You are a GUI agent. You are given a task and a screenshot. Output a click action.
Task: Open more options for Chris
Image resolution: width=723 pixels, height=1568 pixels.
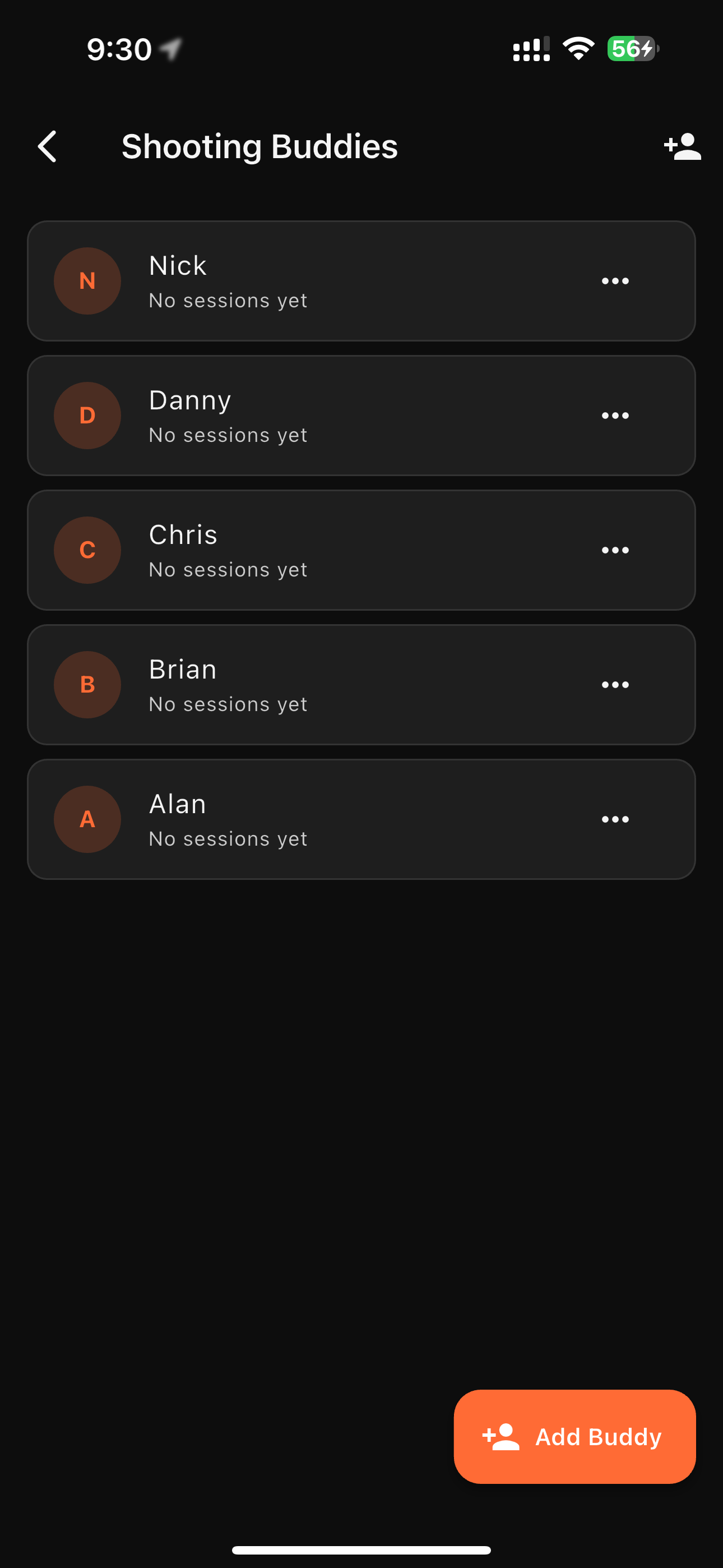tap(615, 550)
